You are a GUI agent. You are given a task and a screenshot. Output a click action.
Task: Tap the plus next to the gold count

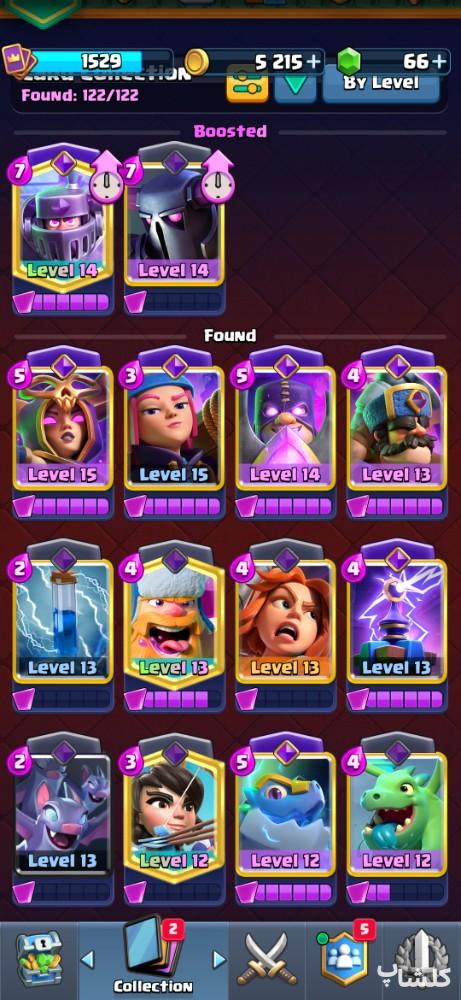tap(313, 62)
